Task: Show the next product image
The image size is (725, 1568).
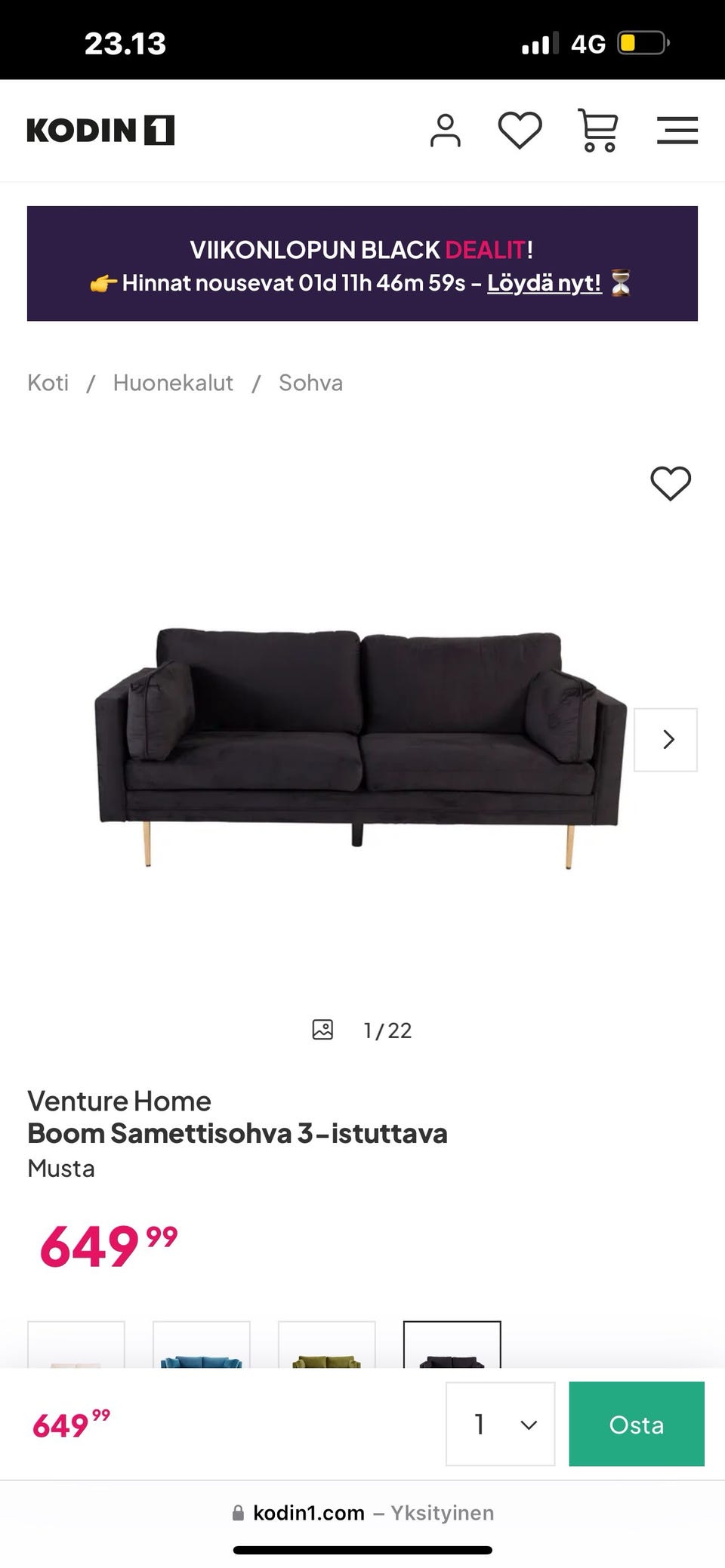Action: [666, 740]
